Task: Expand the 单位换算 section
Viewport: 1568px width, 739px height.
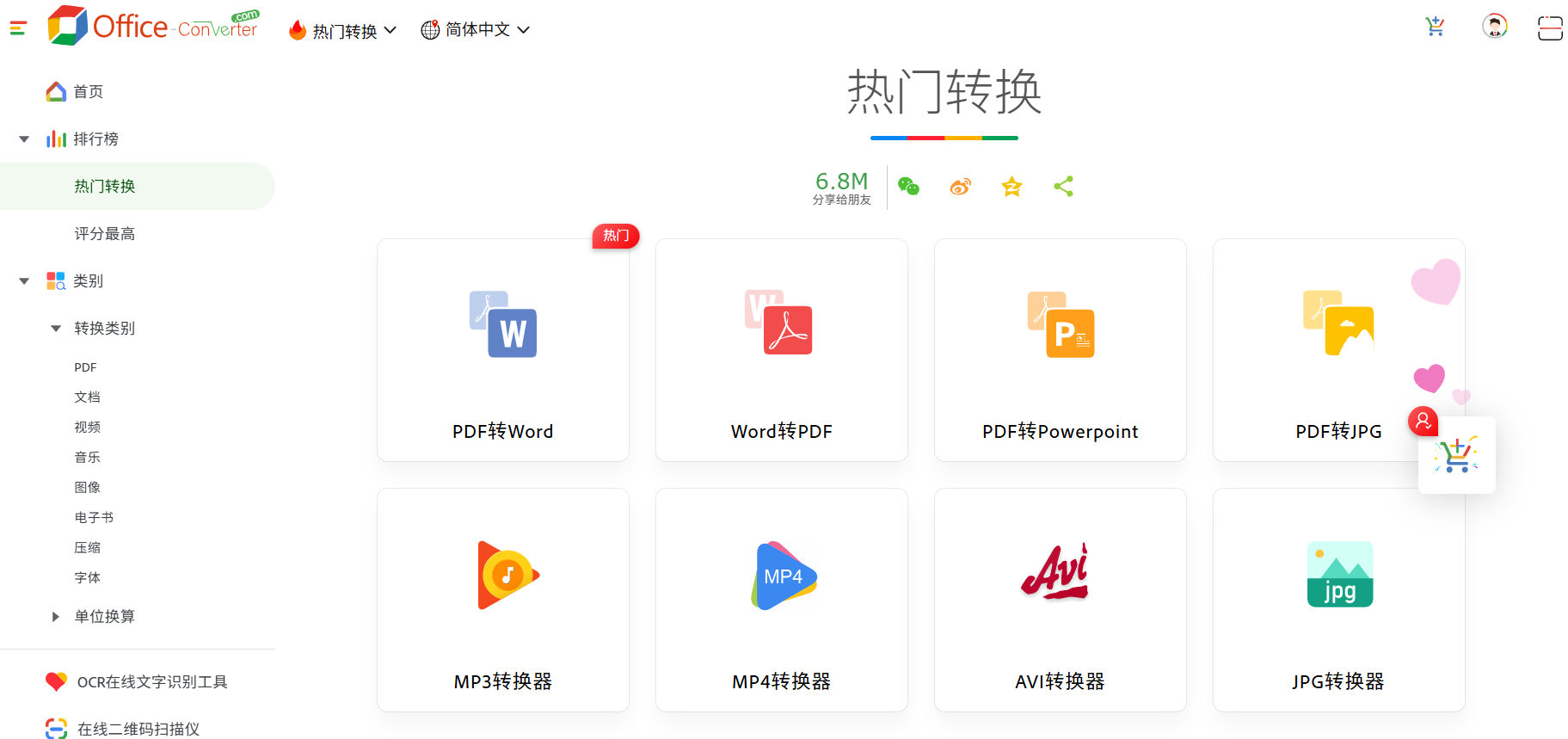Action: click(56, 617)
